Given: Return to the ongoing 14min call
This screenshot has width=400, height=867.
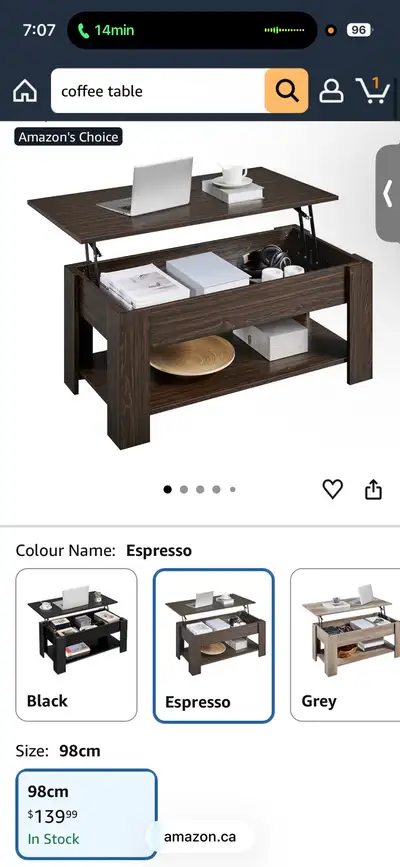Looking at the screenshot, I should [x=192, y=30].
